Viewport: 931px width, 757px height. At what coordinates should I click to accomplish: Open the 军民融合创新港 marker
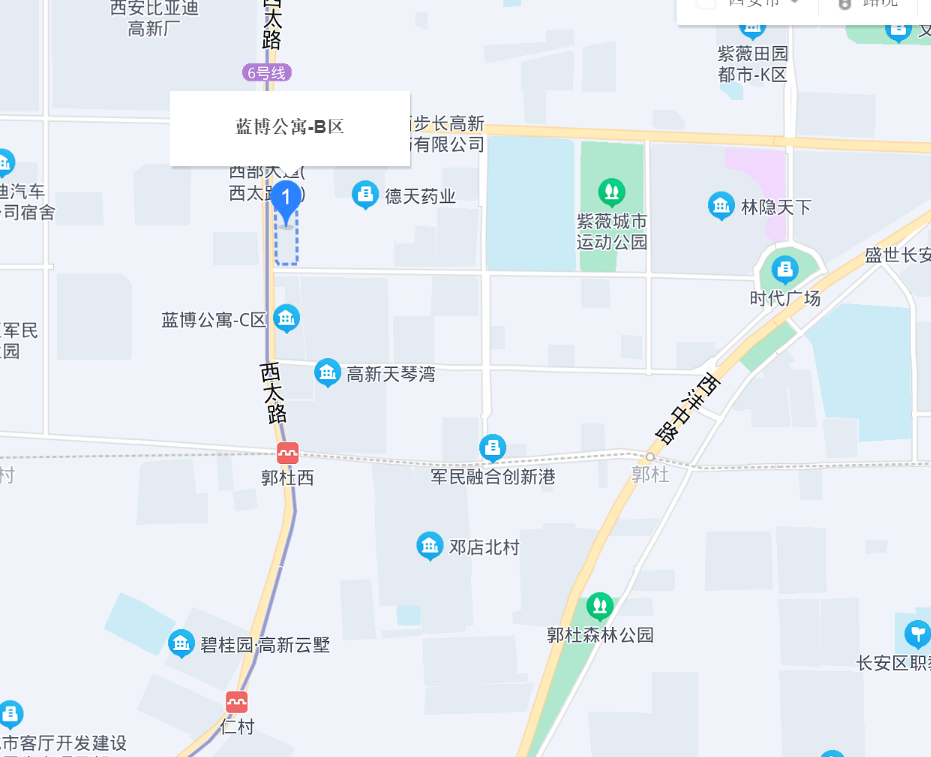pyautogui.click(x=492, y=448)
